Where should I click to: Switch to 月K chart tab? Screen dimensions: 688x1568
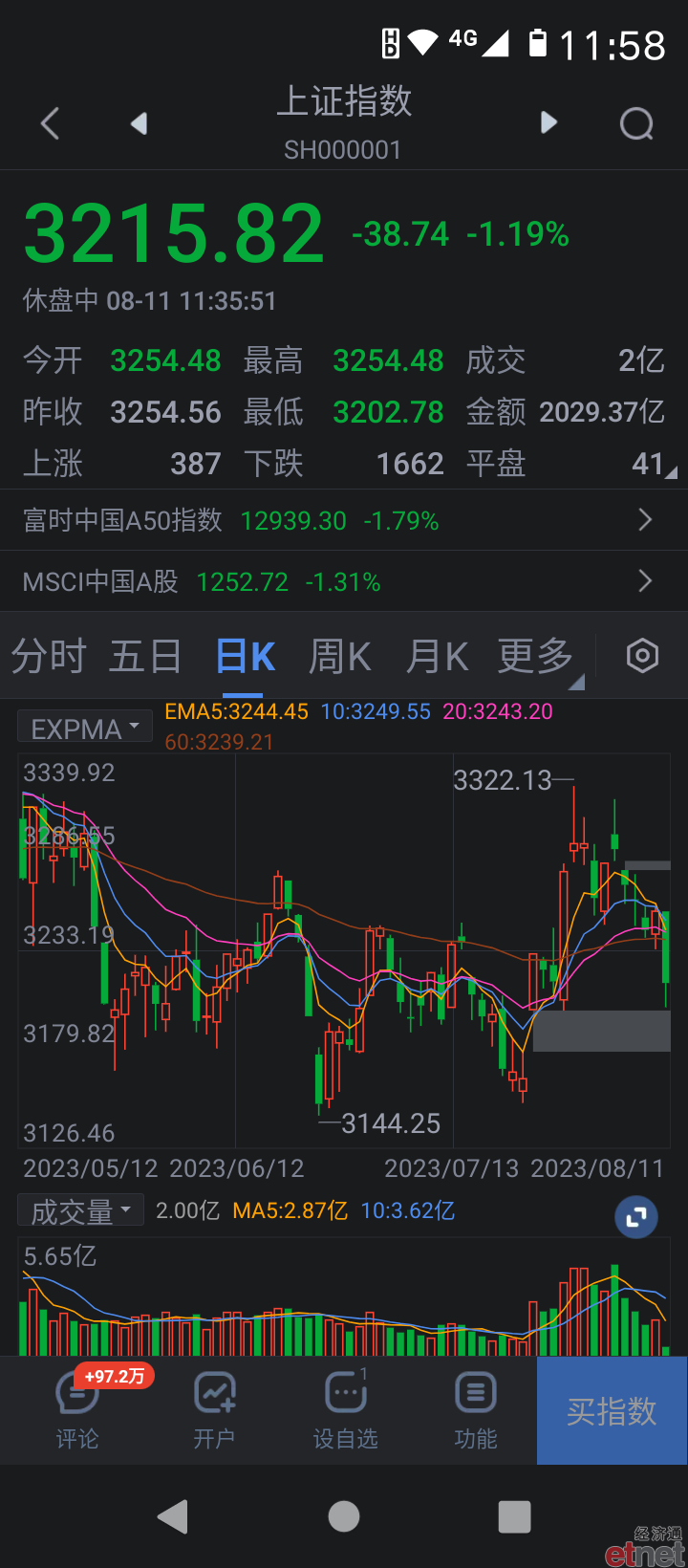pyautogui.click(x=437, y=657)
